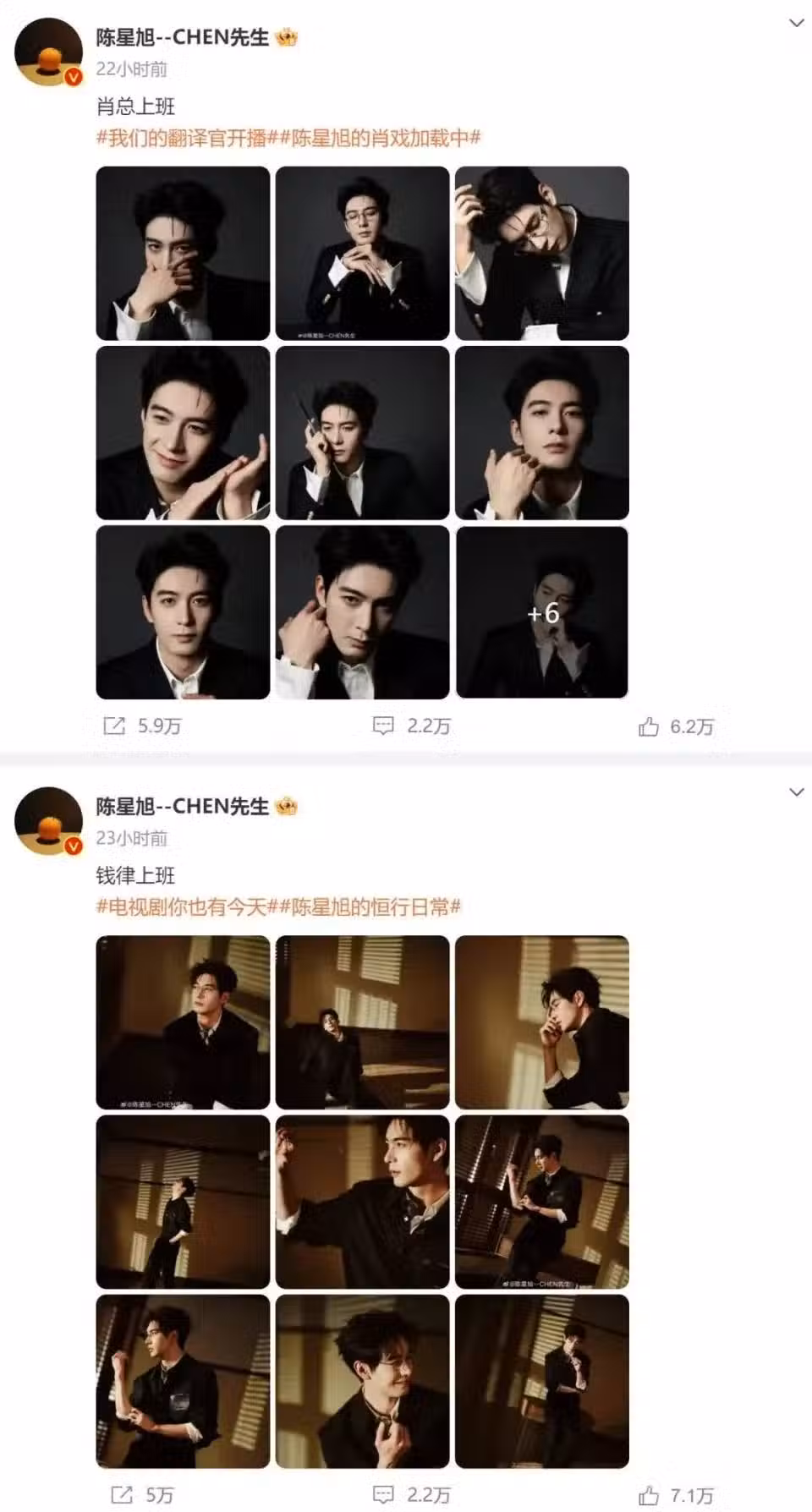Open the username on the 钱律上班 post

point(182,806)
